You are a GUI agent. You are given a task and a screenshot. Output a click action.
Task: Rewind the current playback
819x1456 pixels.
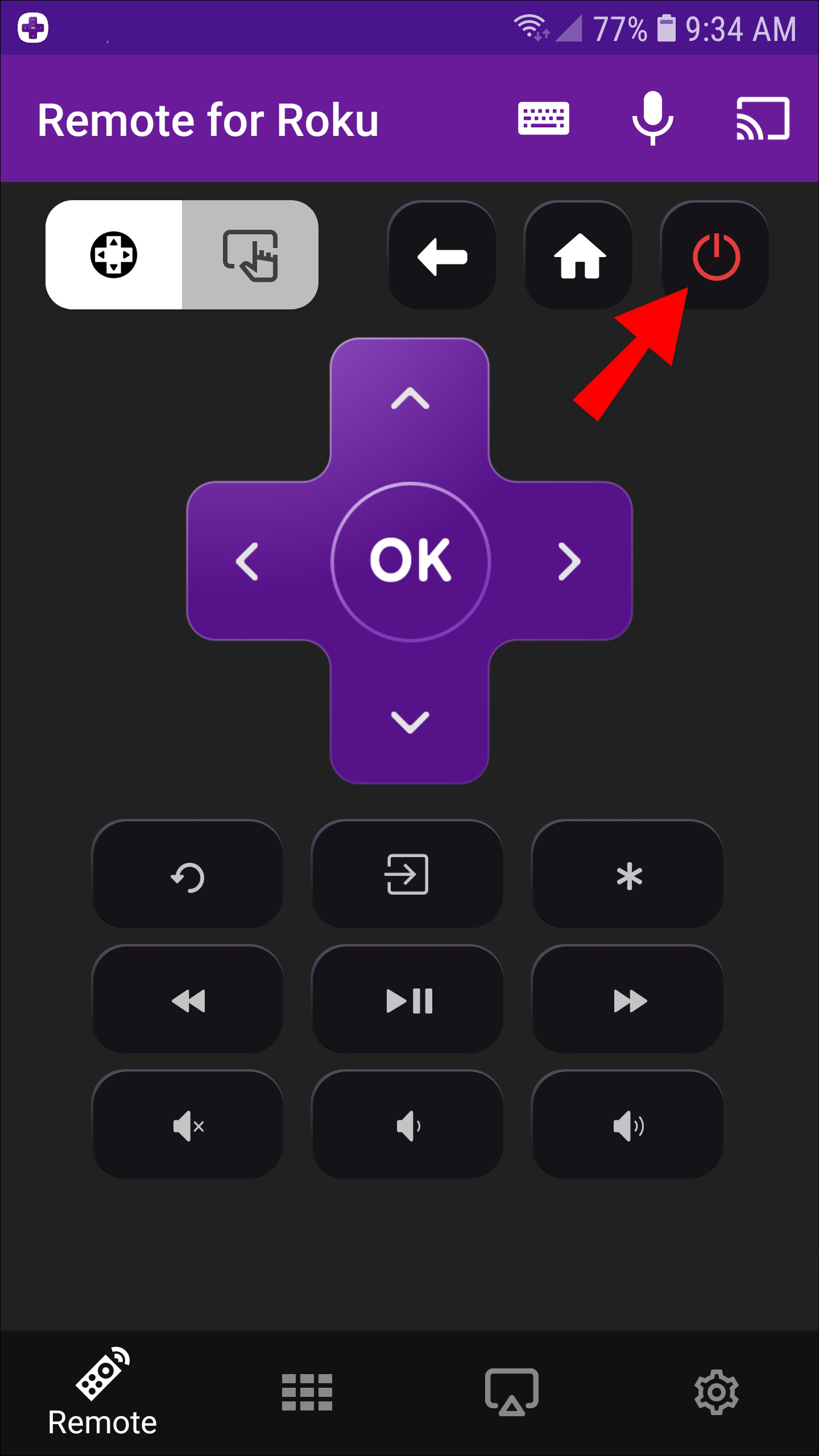click(x=188, y=1001)
